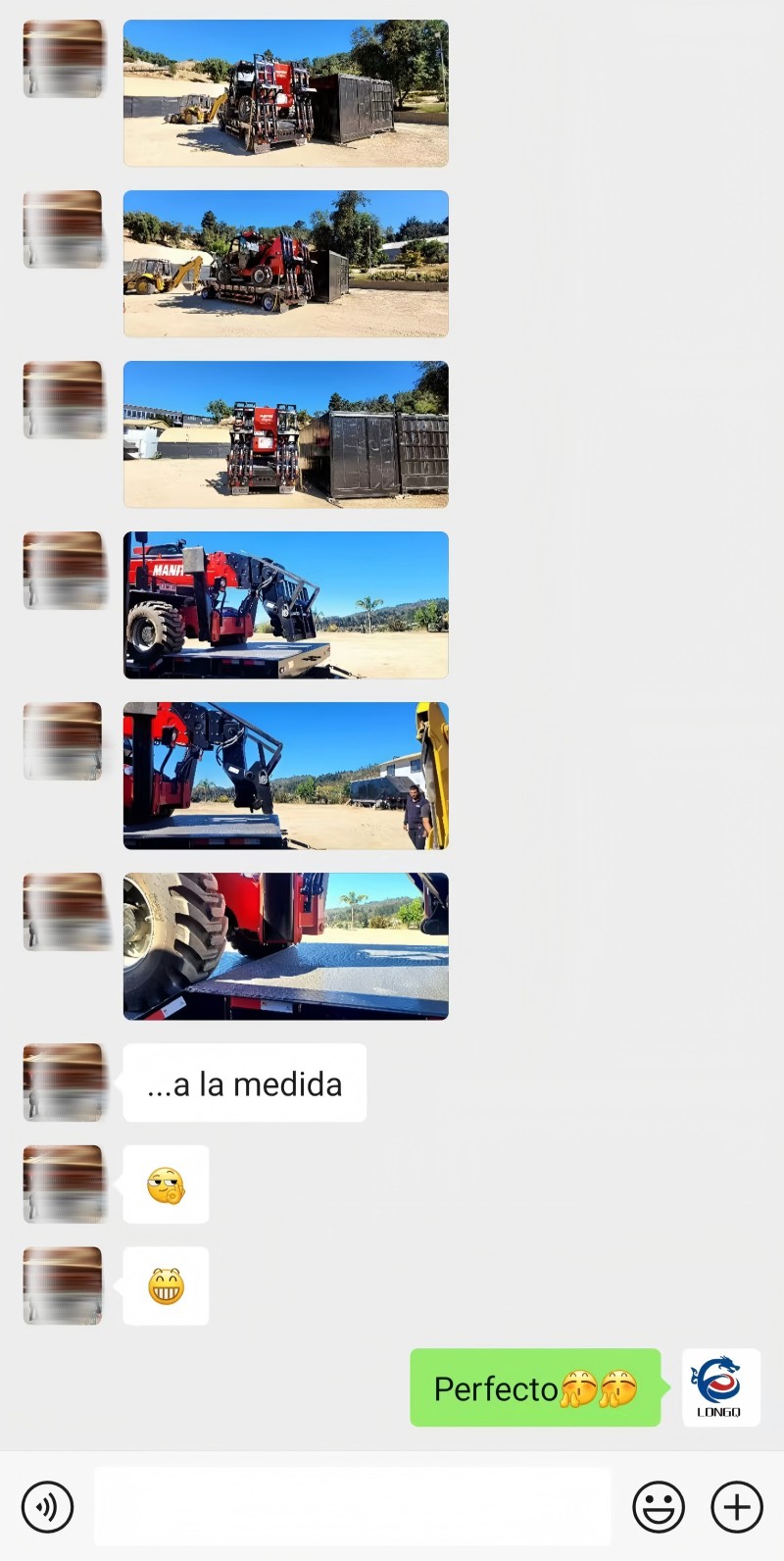Open the photo with the worker standing nearby
Screen dimensions: 784x1561
tap(285, 775)
